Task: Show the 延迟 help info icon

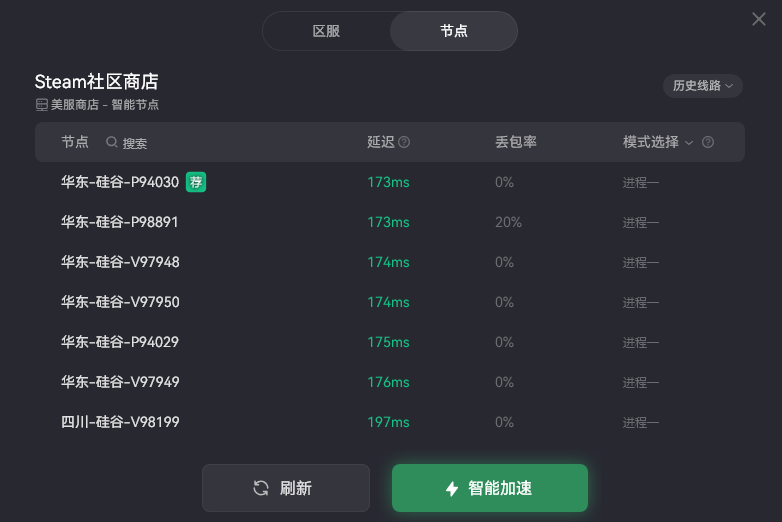Action: 404,143
